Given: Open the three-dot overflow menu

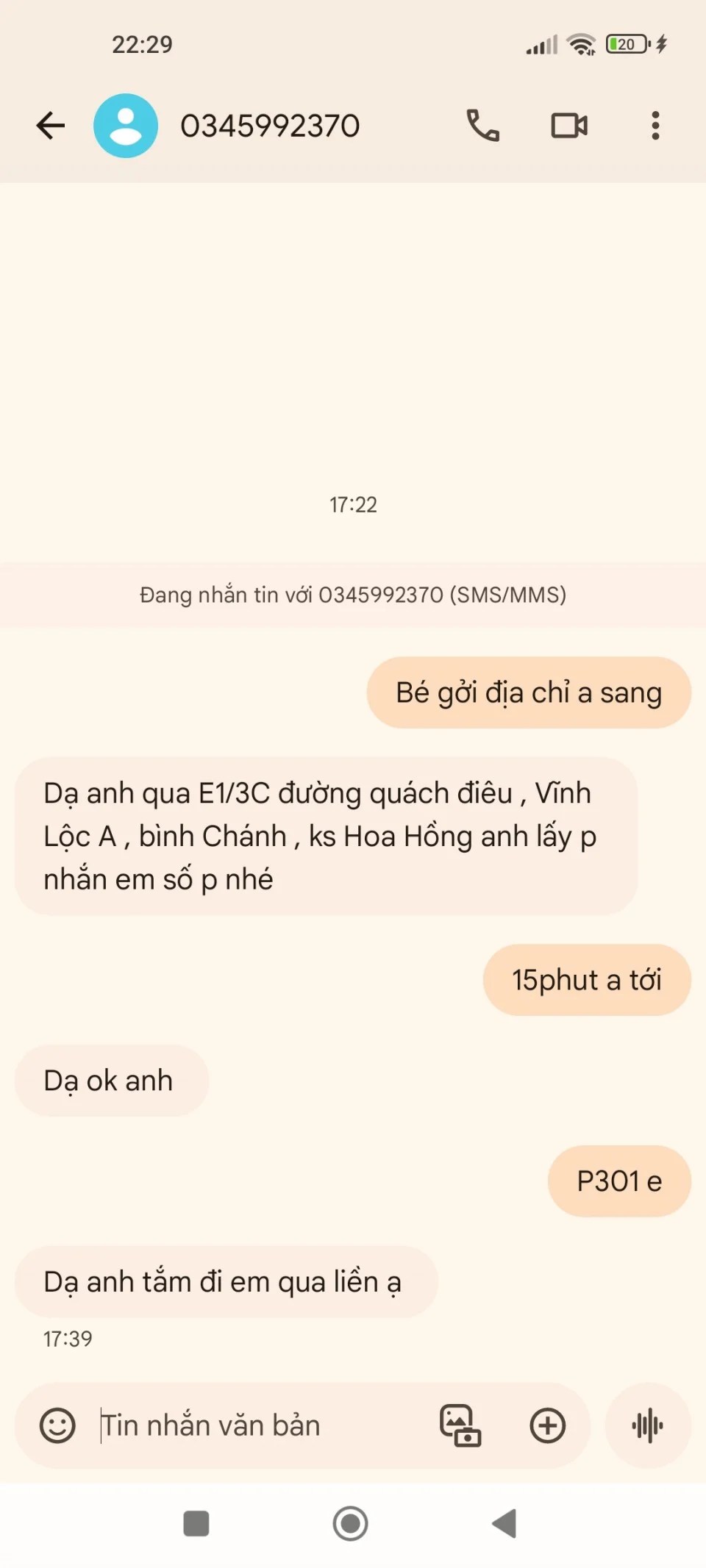Looking at the screenshot, I should click(x=655, y=126).
